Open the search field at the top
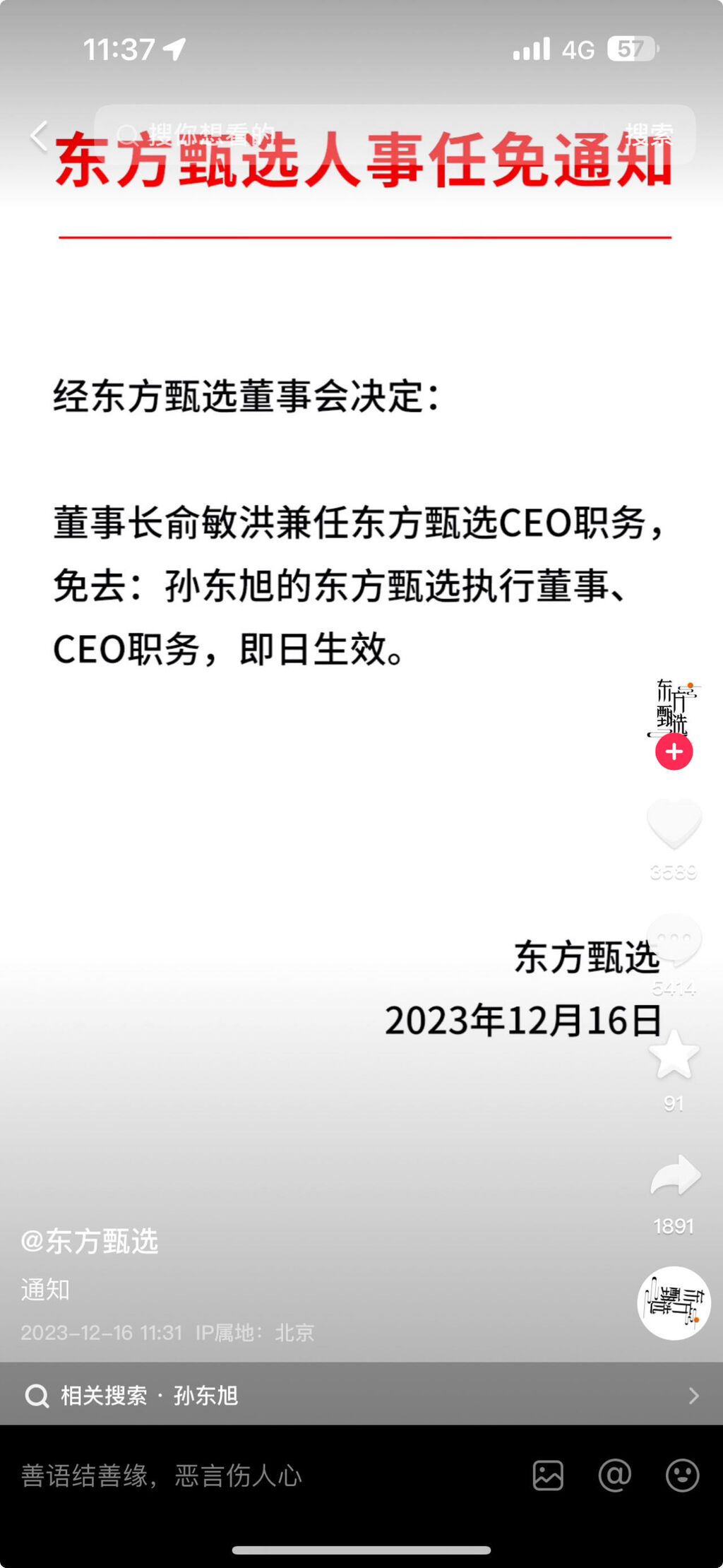The image size is (723, 1568). (353, 134)
